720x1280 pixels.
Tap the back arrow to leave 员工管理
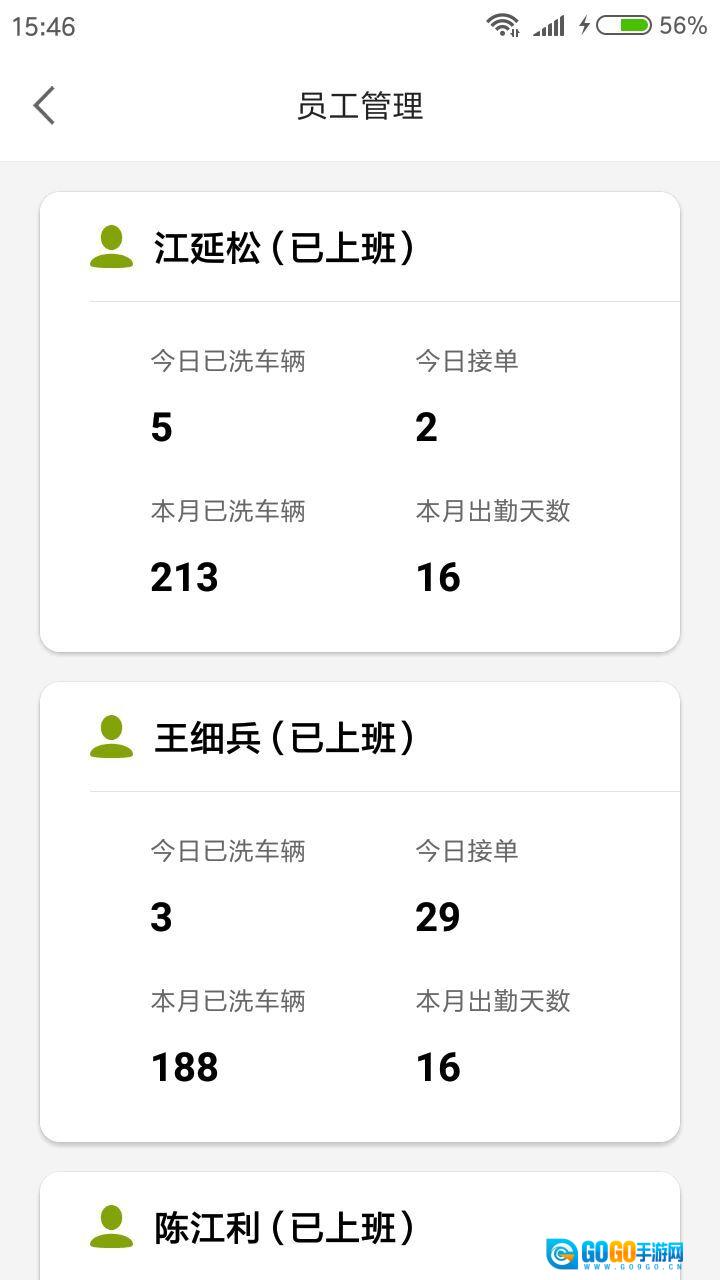point(43,105)
